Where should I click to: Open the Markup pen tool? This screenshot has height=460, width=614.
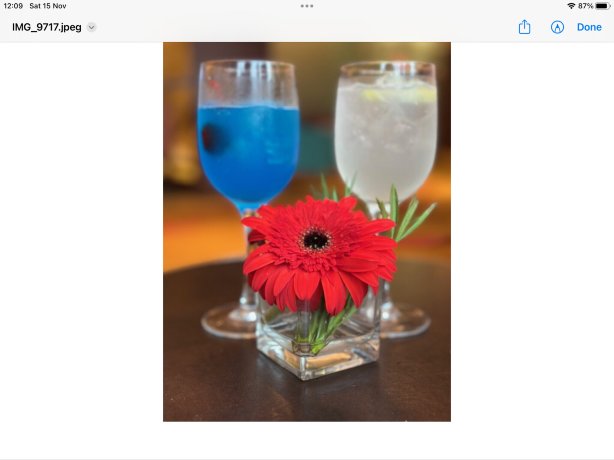(557, 27)
